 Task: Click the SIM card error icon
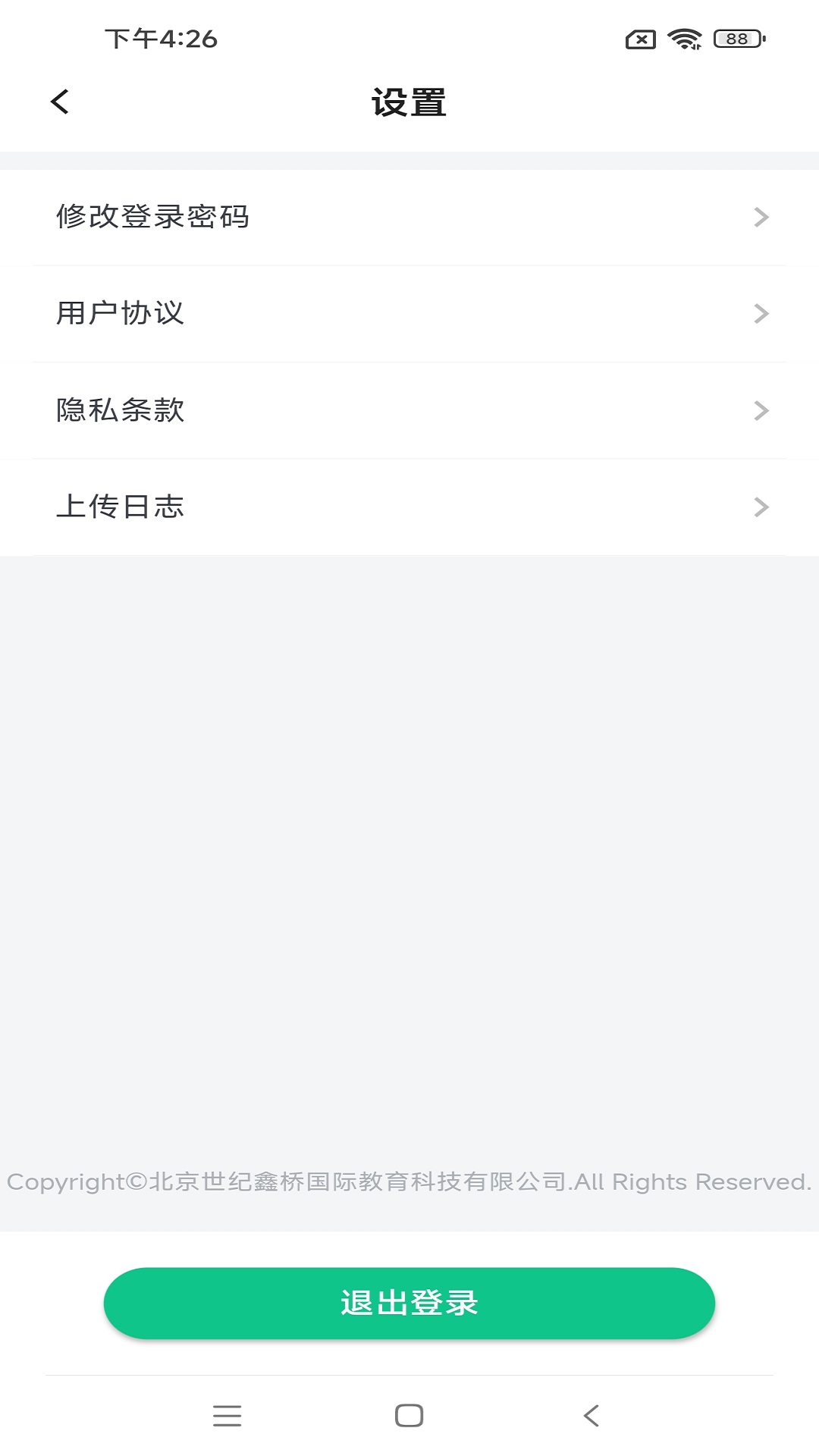click(639, 38)
